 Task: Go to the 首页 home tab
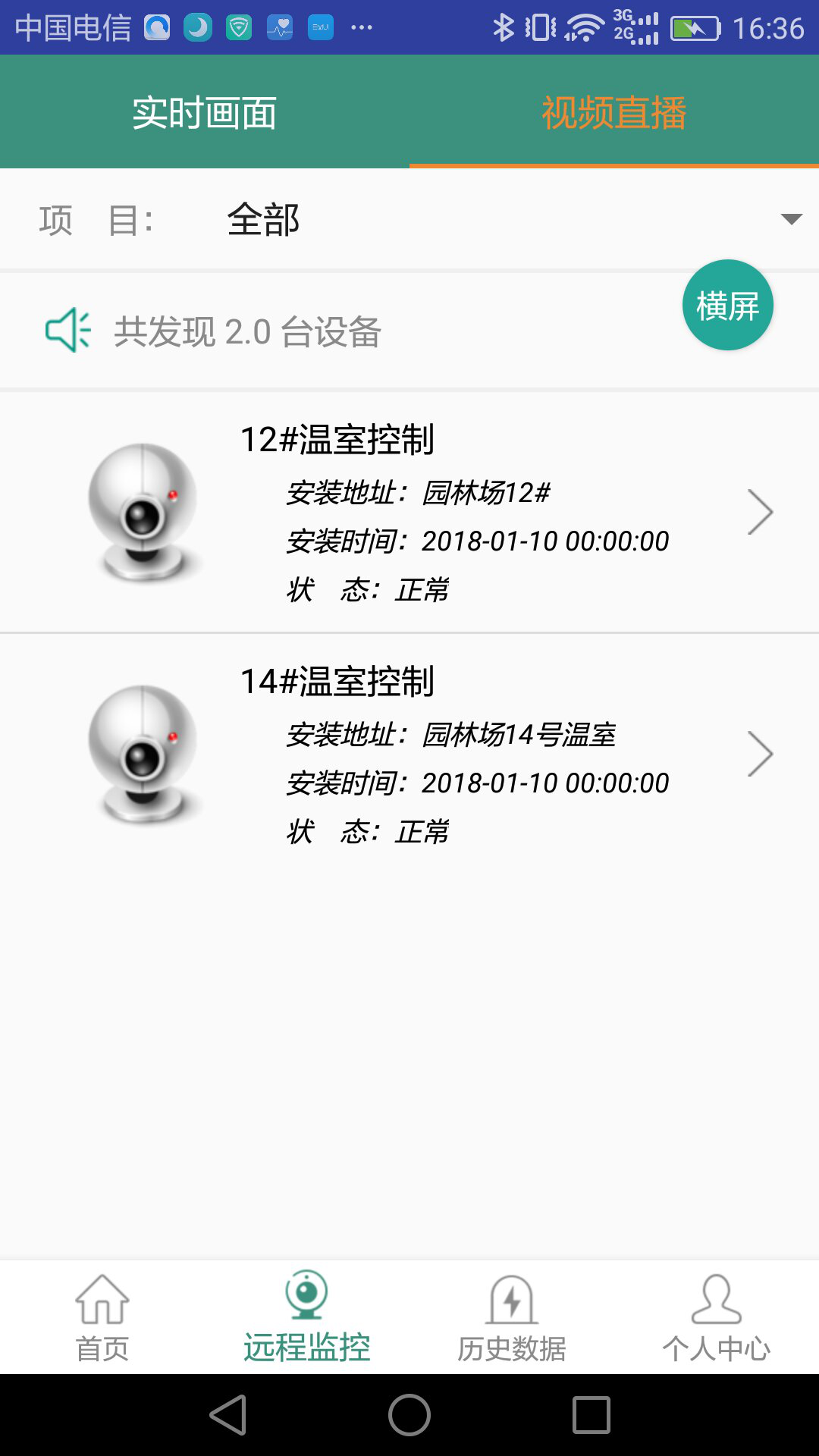click(x=102, y=1318)
